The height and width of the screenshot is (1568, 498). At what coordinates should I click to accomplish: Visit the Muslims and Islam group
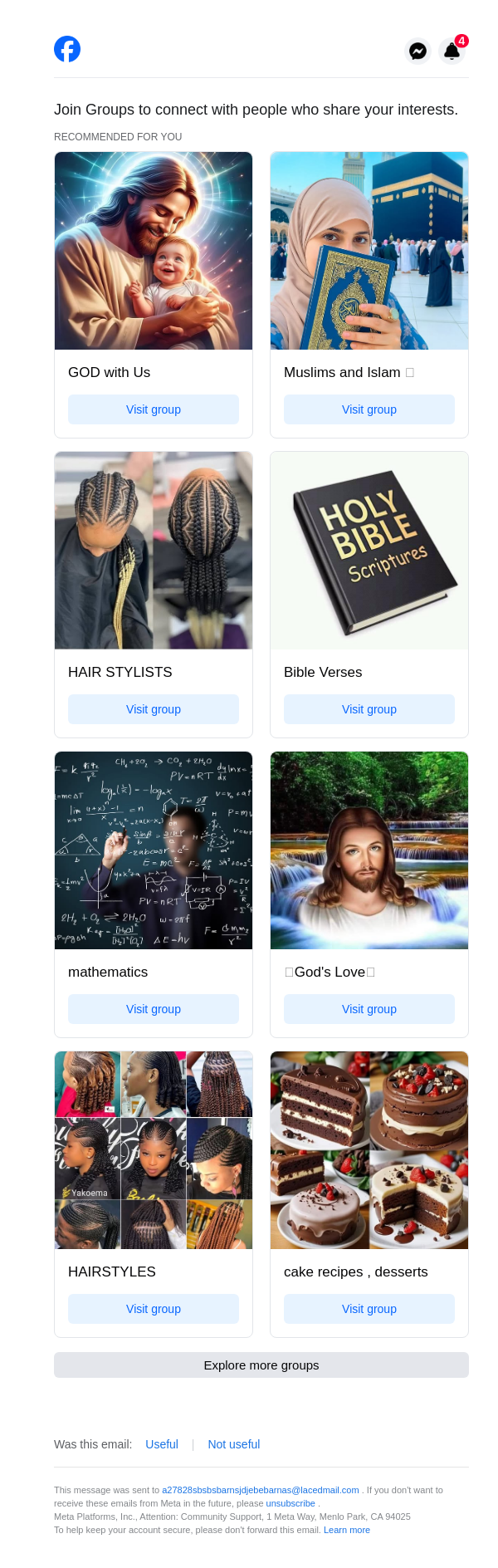coord(369,409)
